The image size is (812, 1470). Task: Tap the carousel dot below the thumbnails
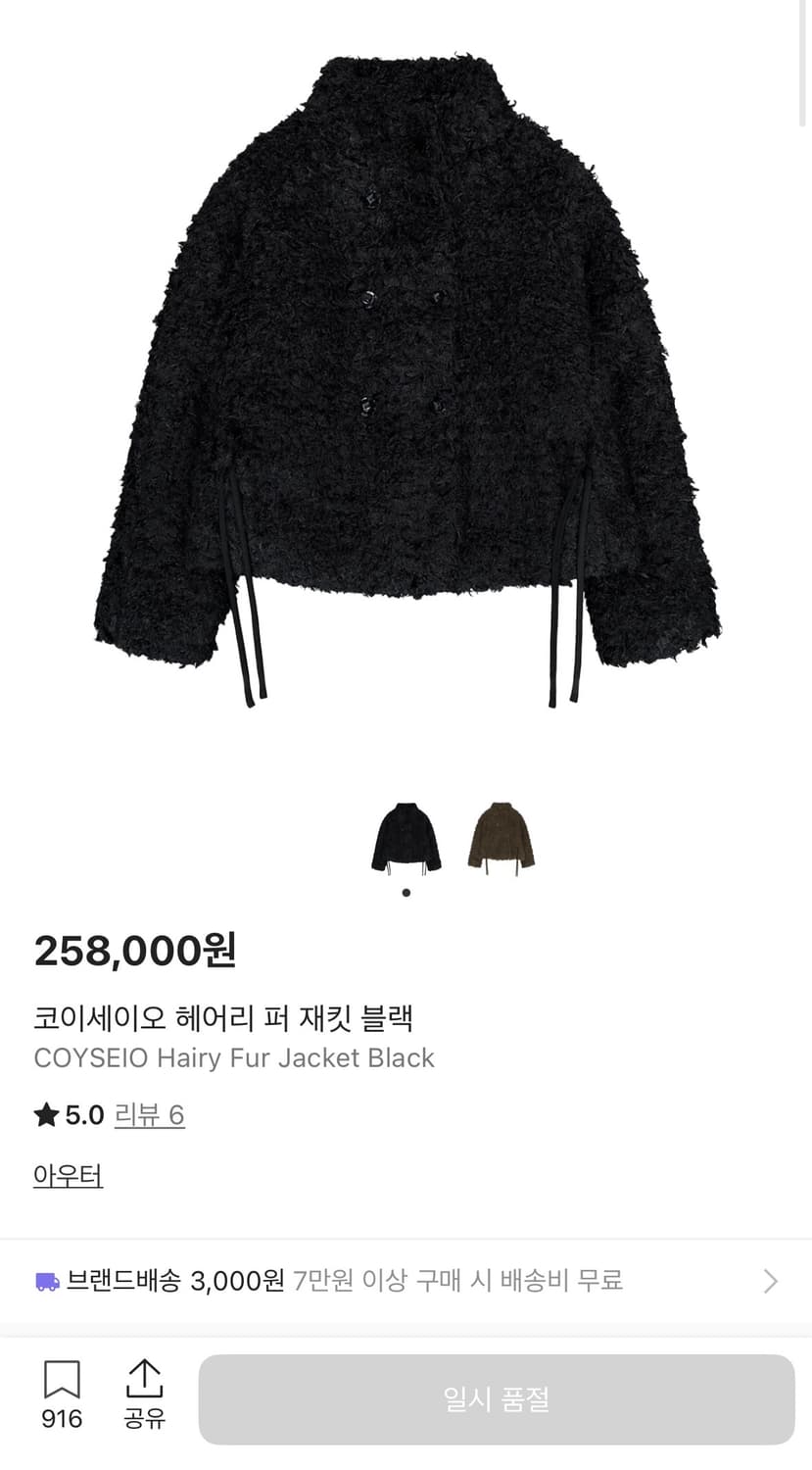click(405, 892)
